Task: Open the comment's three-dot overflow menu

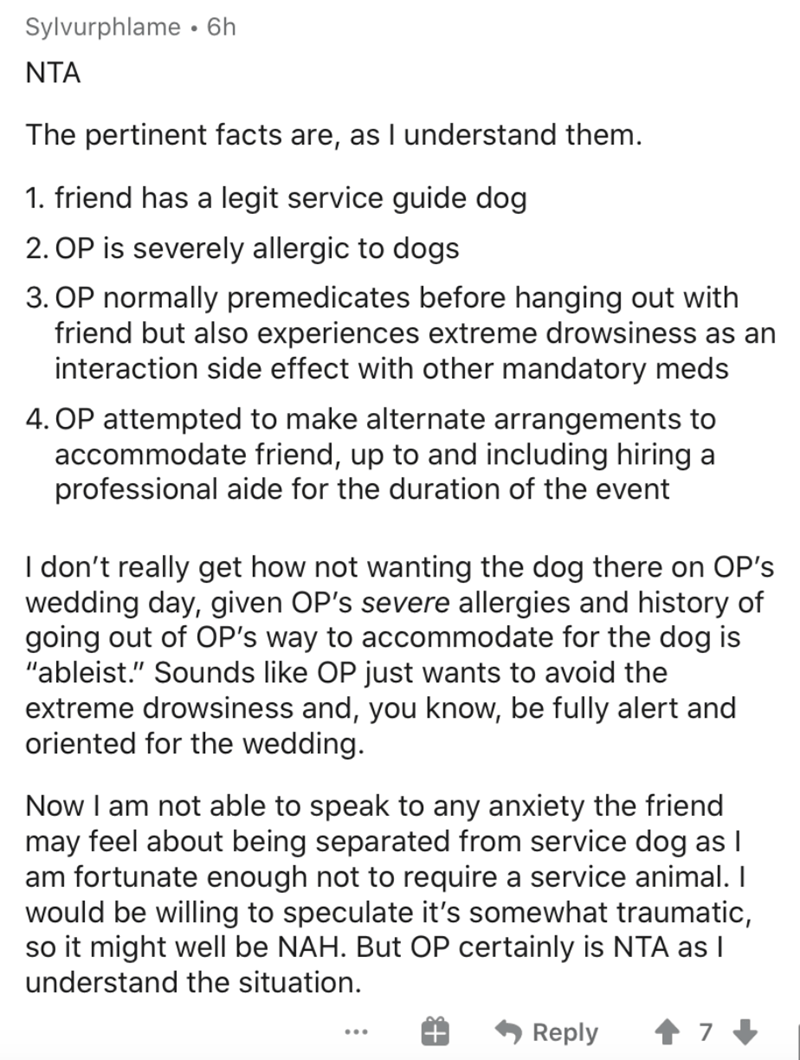Action: 356,1032
